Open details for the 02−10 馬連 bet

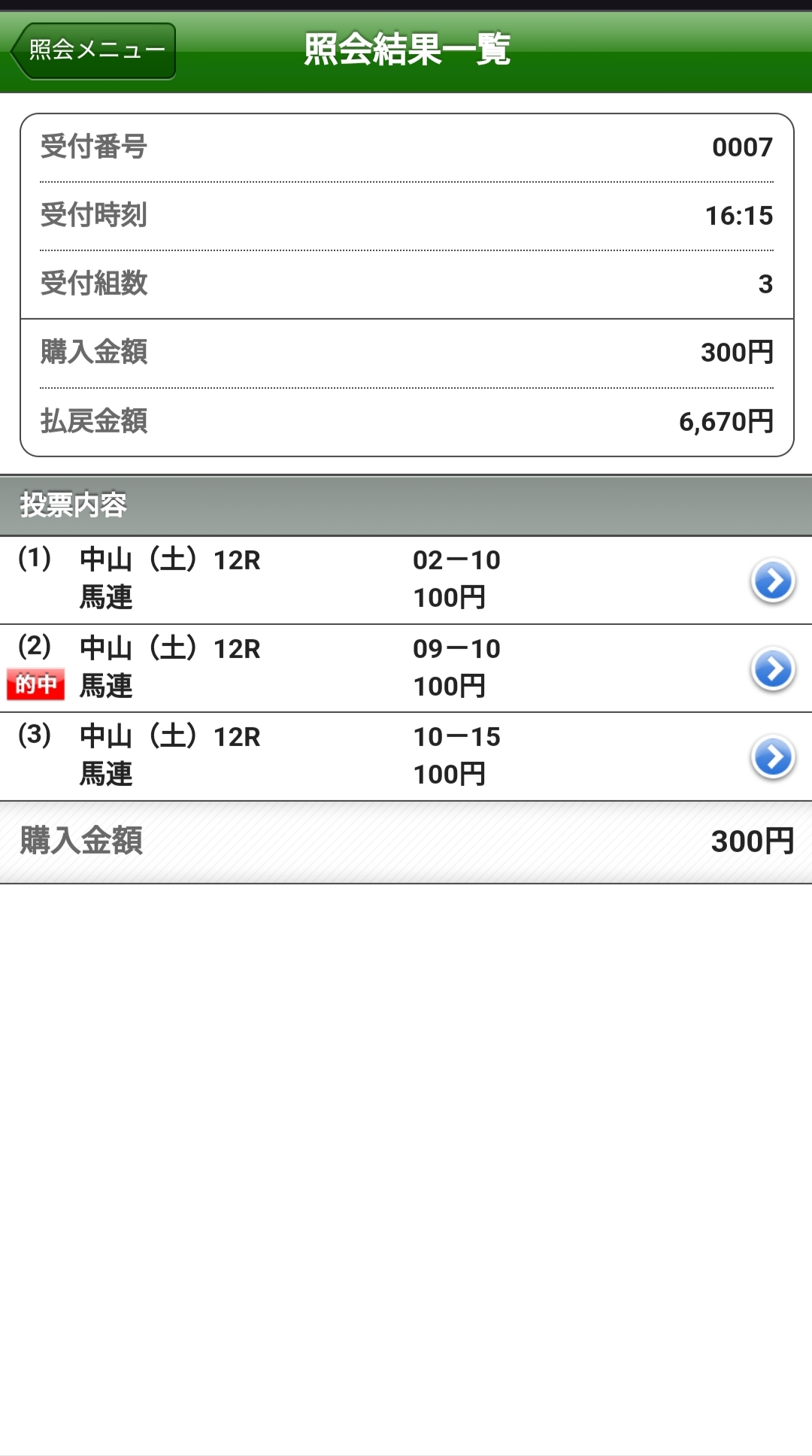click(x=772, y=581)
